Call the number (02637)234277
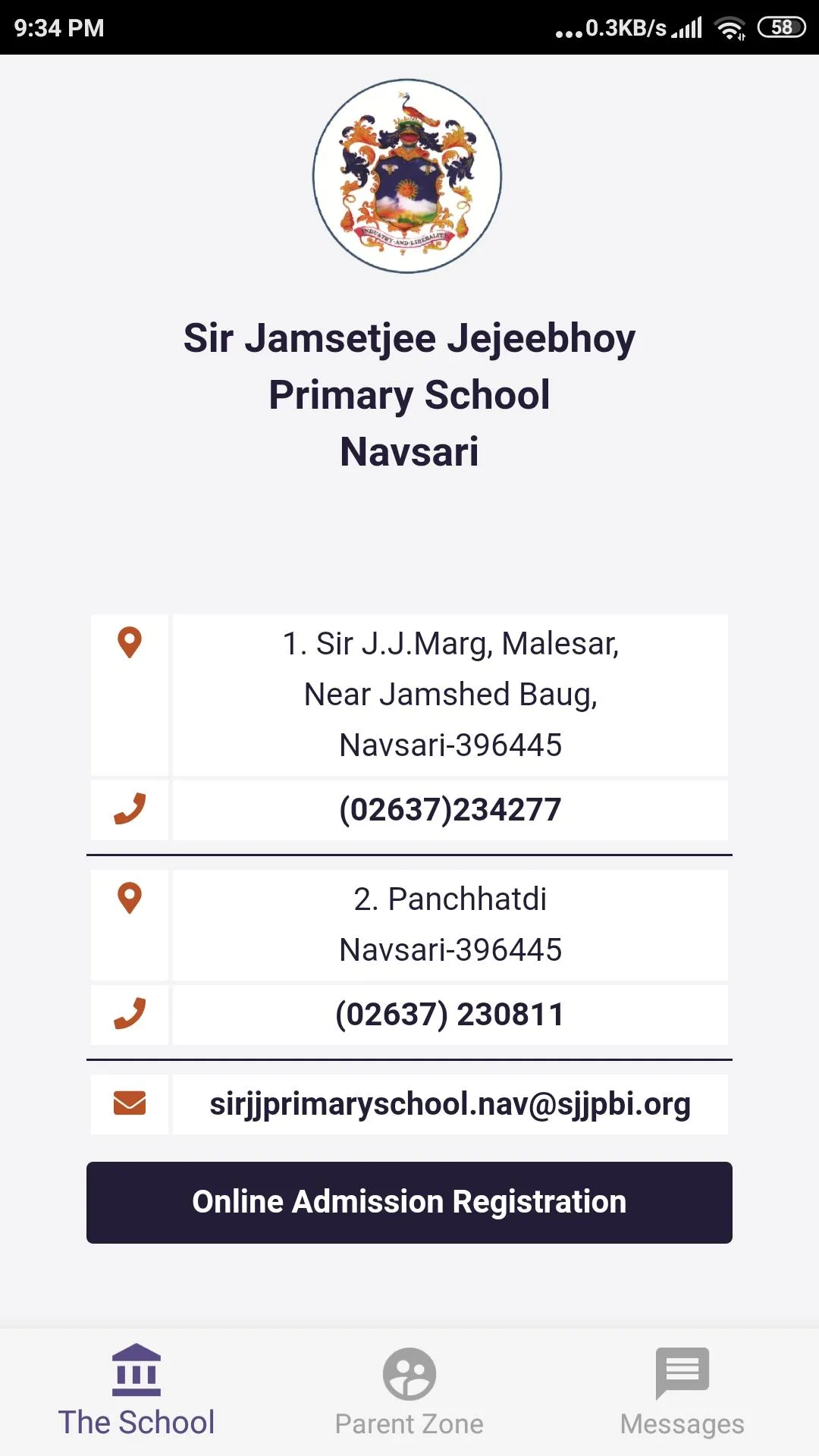The width and height of the screenshot is (819, 1456). (x=450, y=810)
